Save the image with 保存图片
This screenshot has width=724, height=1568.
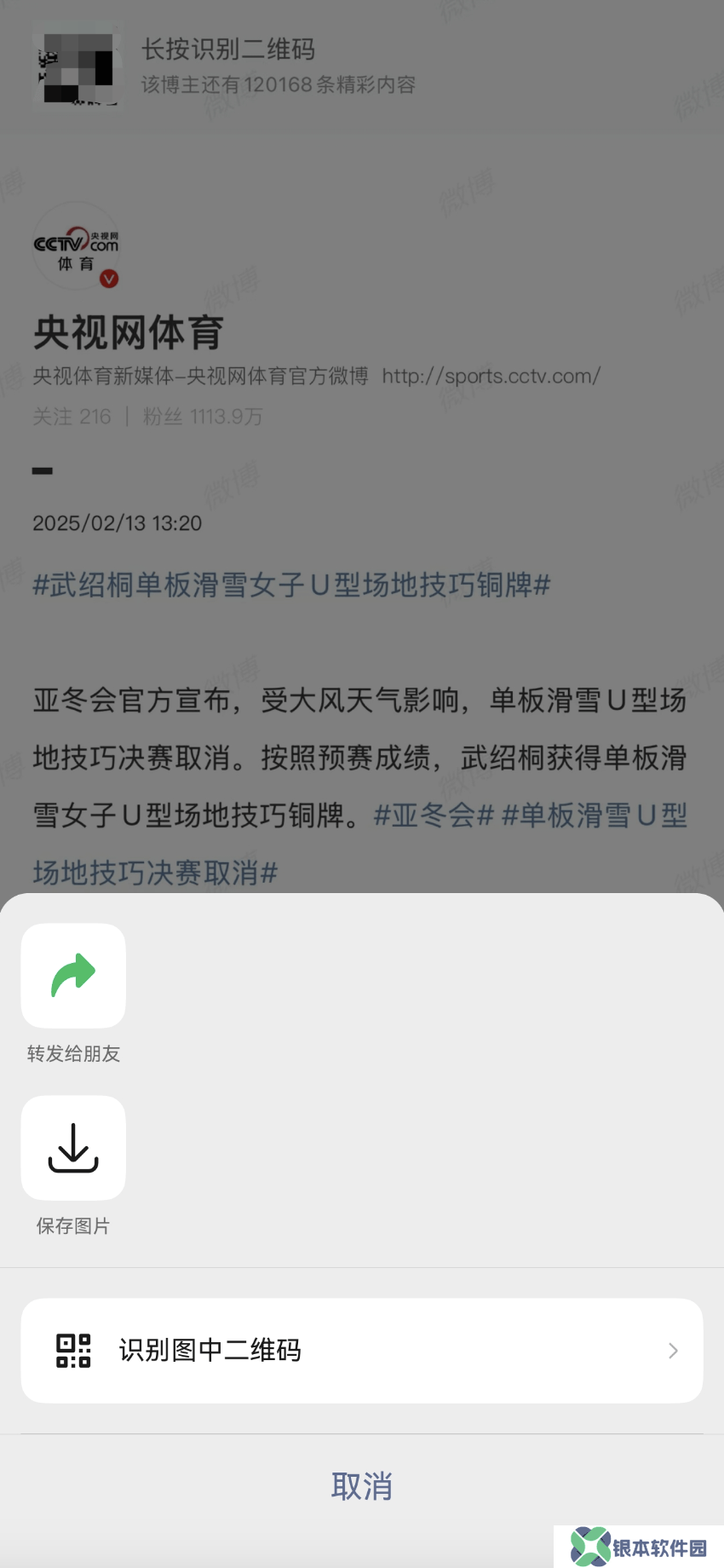point(73,1148)
